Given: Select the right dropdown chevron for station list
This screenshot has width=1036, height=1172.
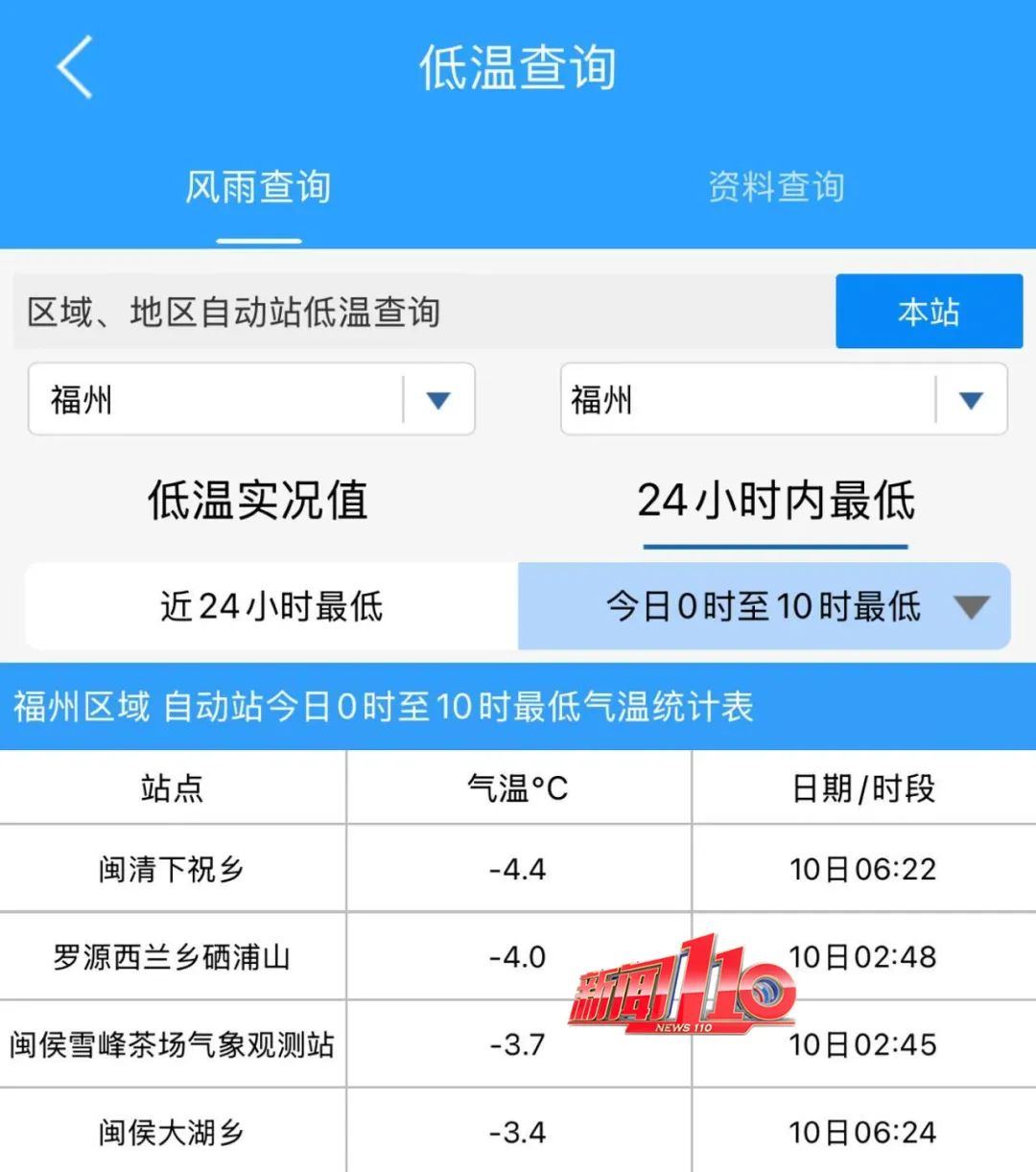Looking at the screenshot, I should coord(971,400).
